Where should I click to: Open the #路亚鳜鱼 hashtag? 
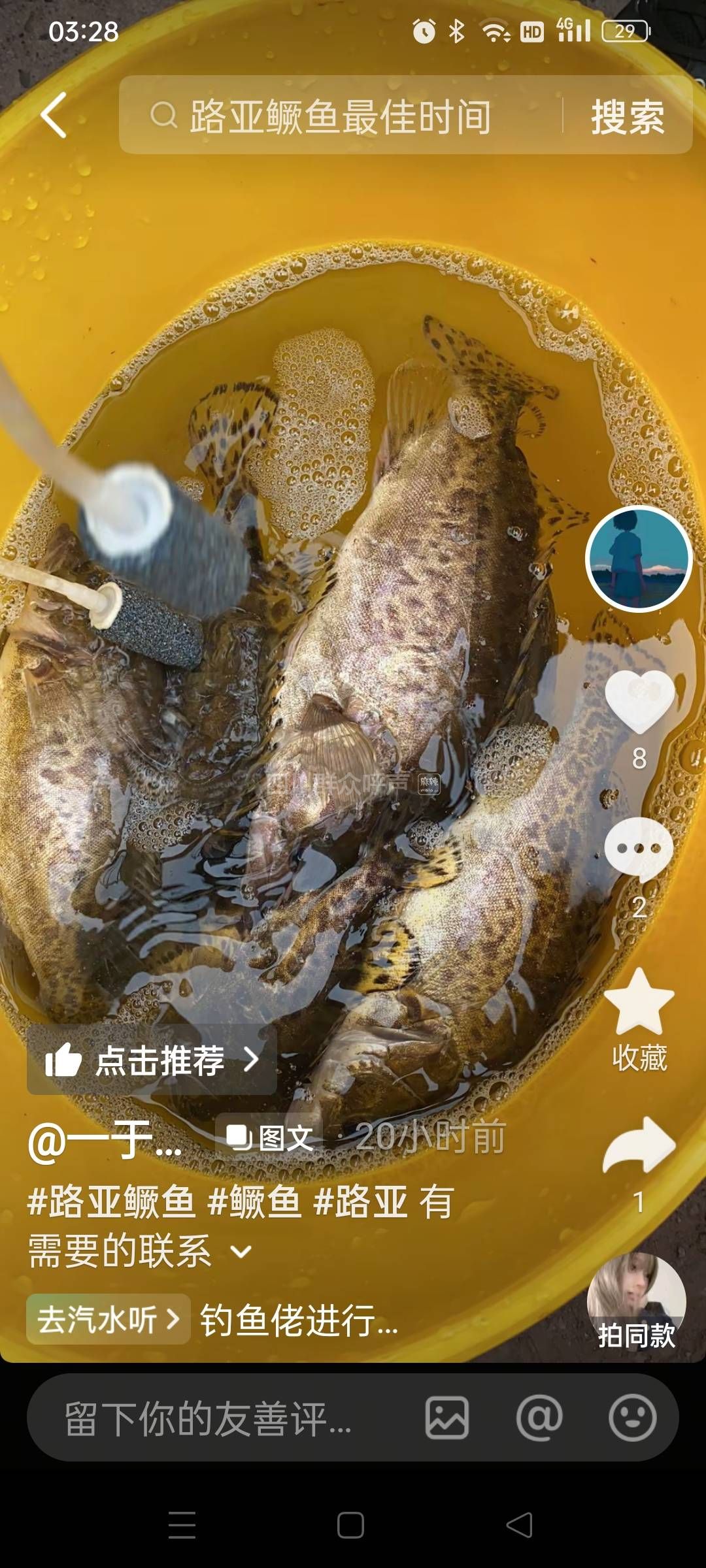pyautogui.click(x=111, y=1201)
